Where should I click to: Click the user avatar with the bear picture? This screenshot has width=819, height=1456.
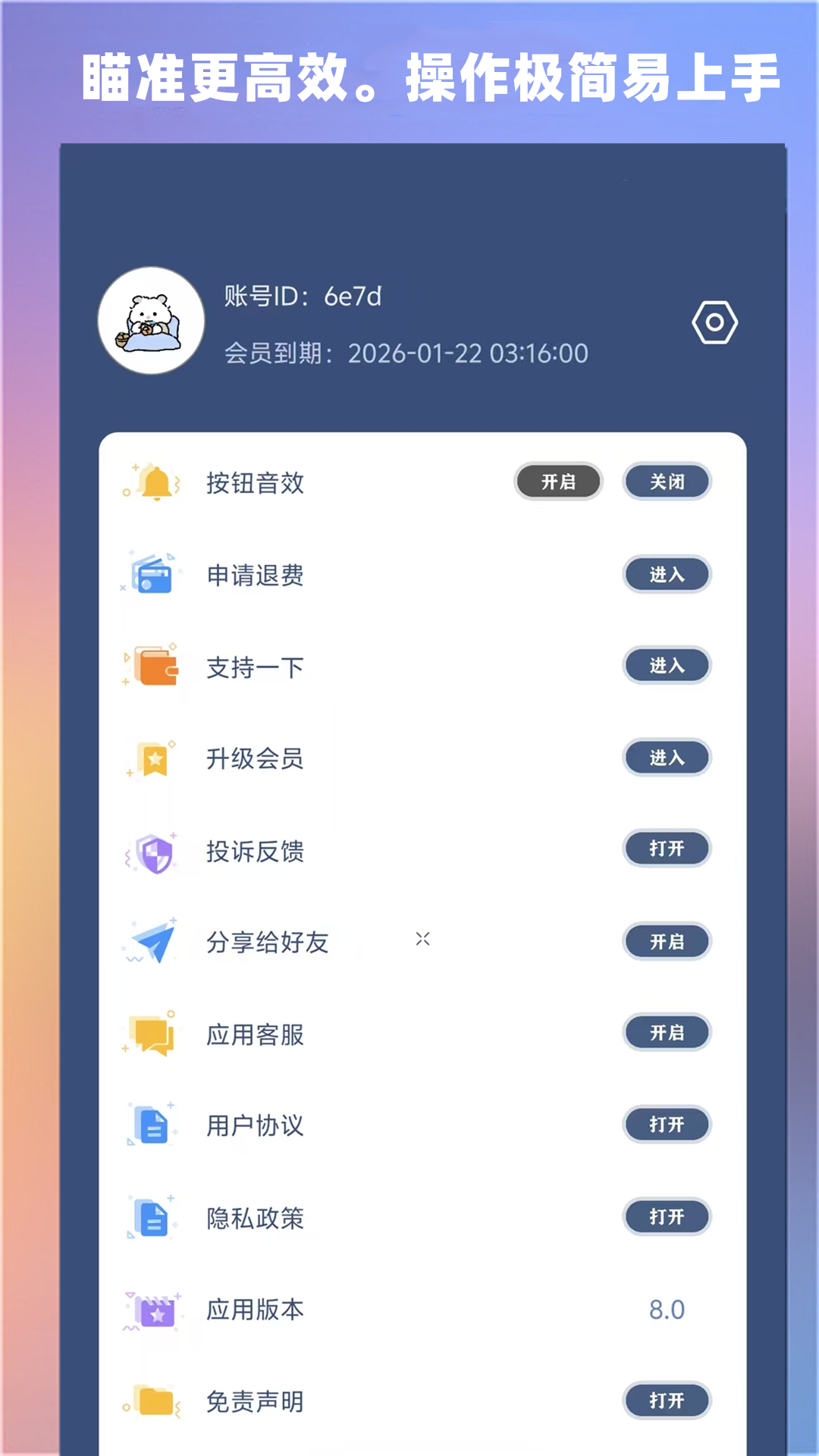(x=152, y=322)
